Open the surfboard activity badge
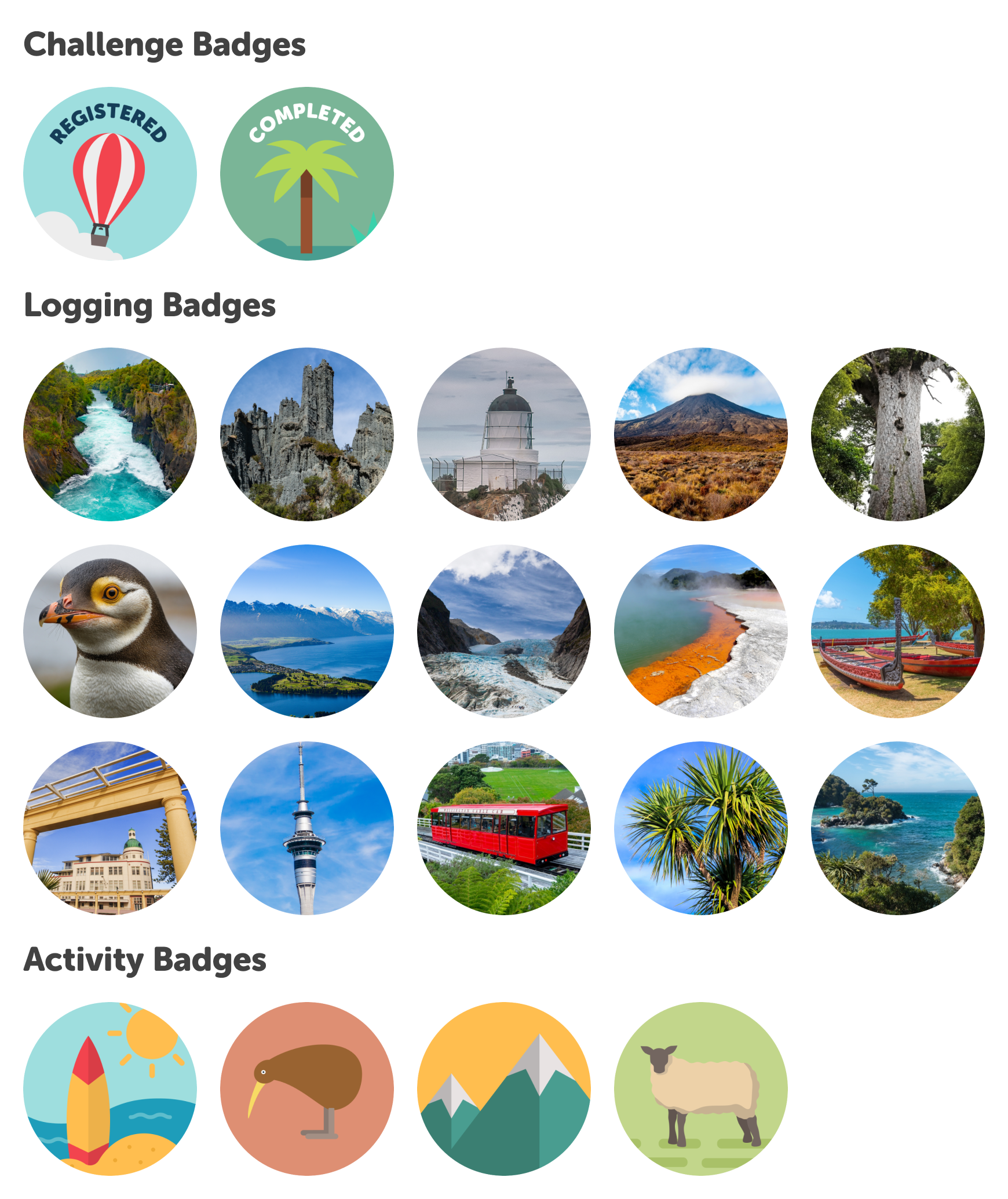The height and width of the screenshot is (1199, 1008). coord(110,1089)
